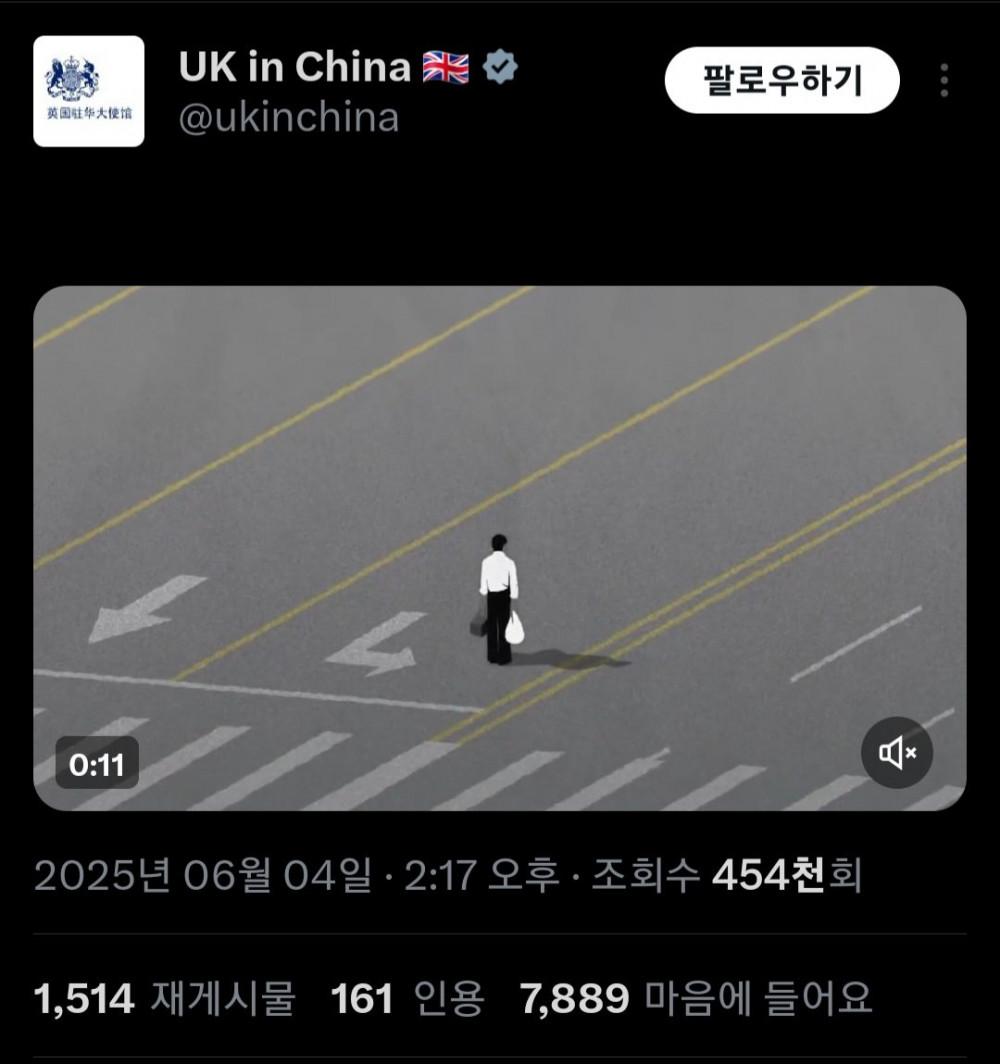Tap the 팔로우하기 follow button
1000x1064 pixels.
pos(782,80)
